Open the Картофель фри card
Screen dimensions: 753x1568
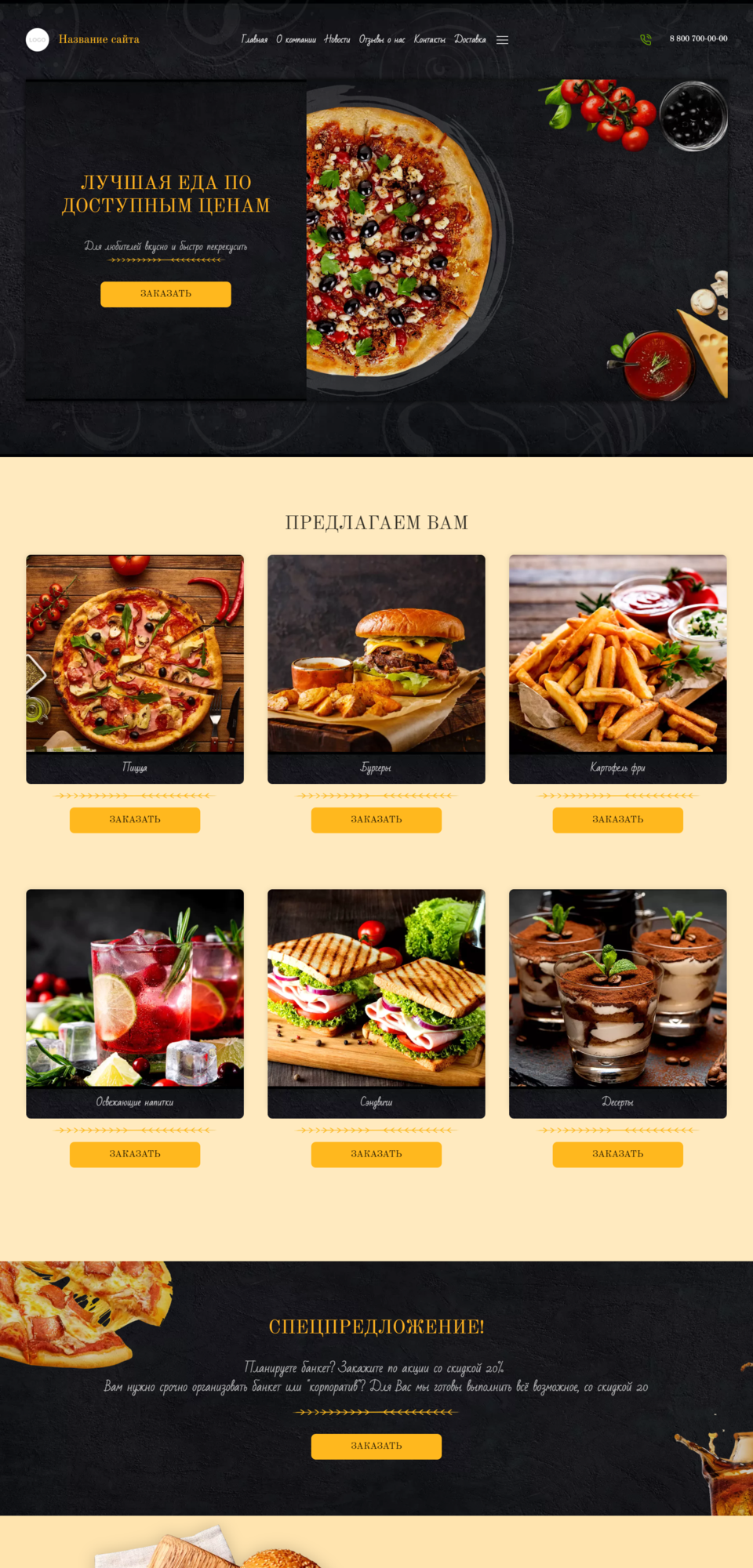click(618, 669)
